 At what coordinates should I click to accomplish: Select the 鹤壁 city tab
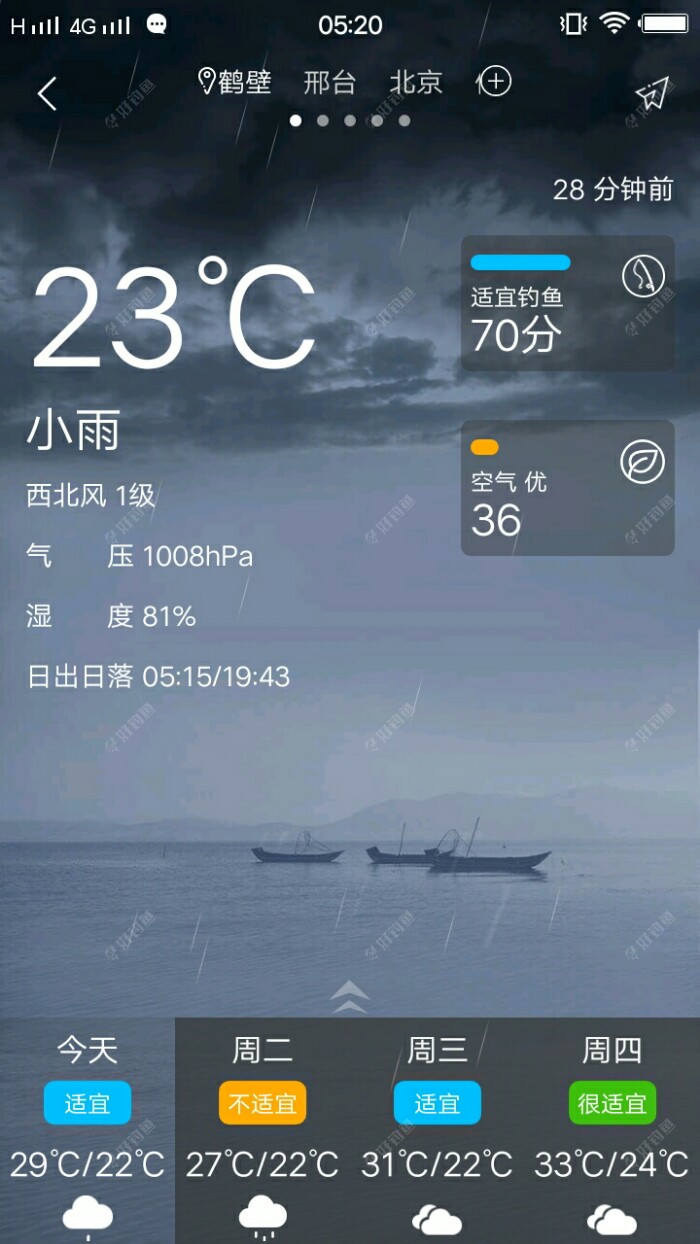(236, 82)
